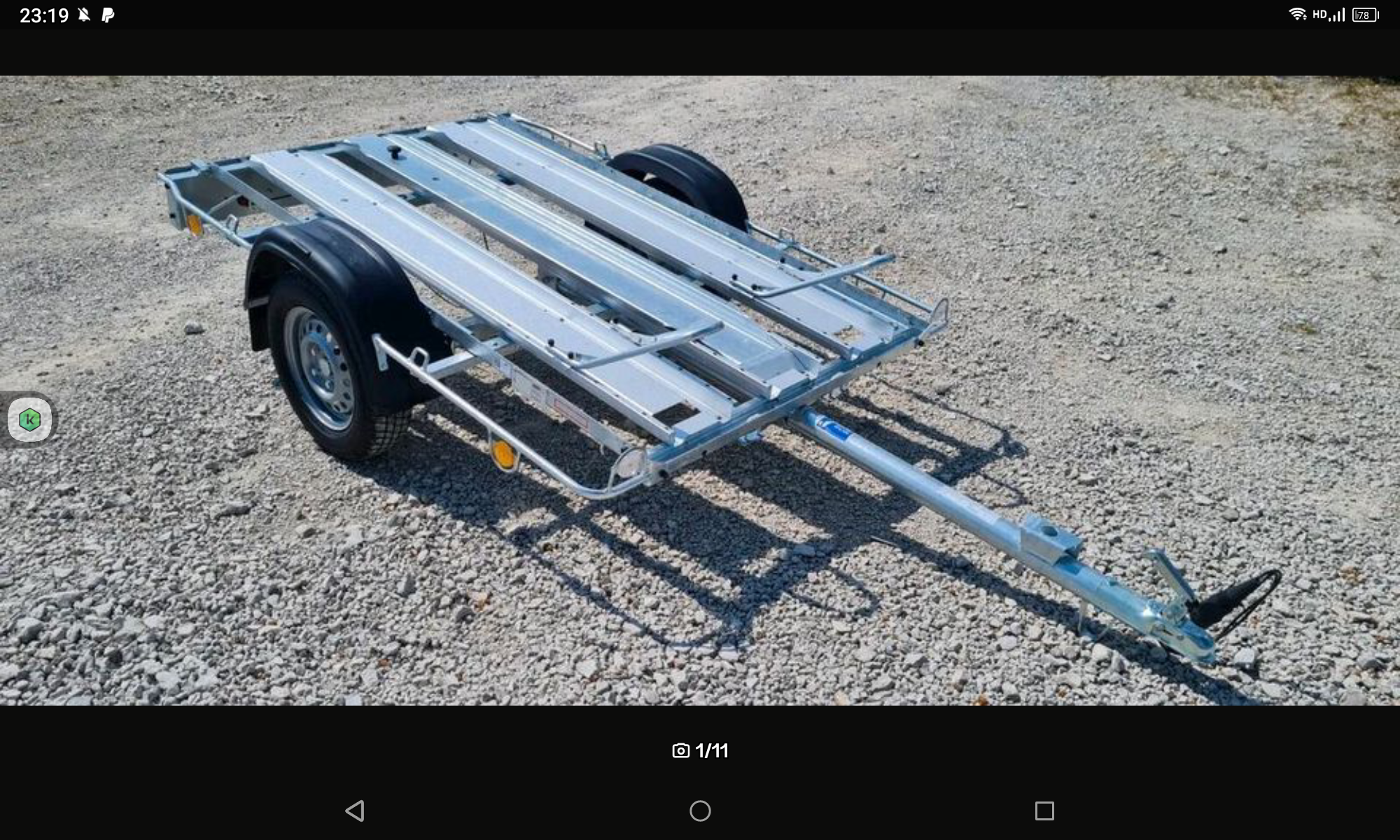1400x840 pixels.
Task: Go back using the navigation bar
Action: (355, 811)
